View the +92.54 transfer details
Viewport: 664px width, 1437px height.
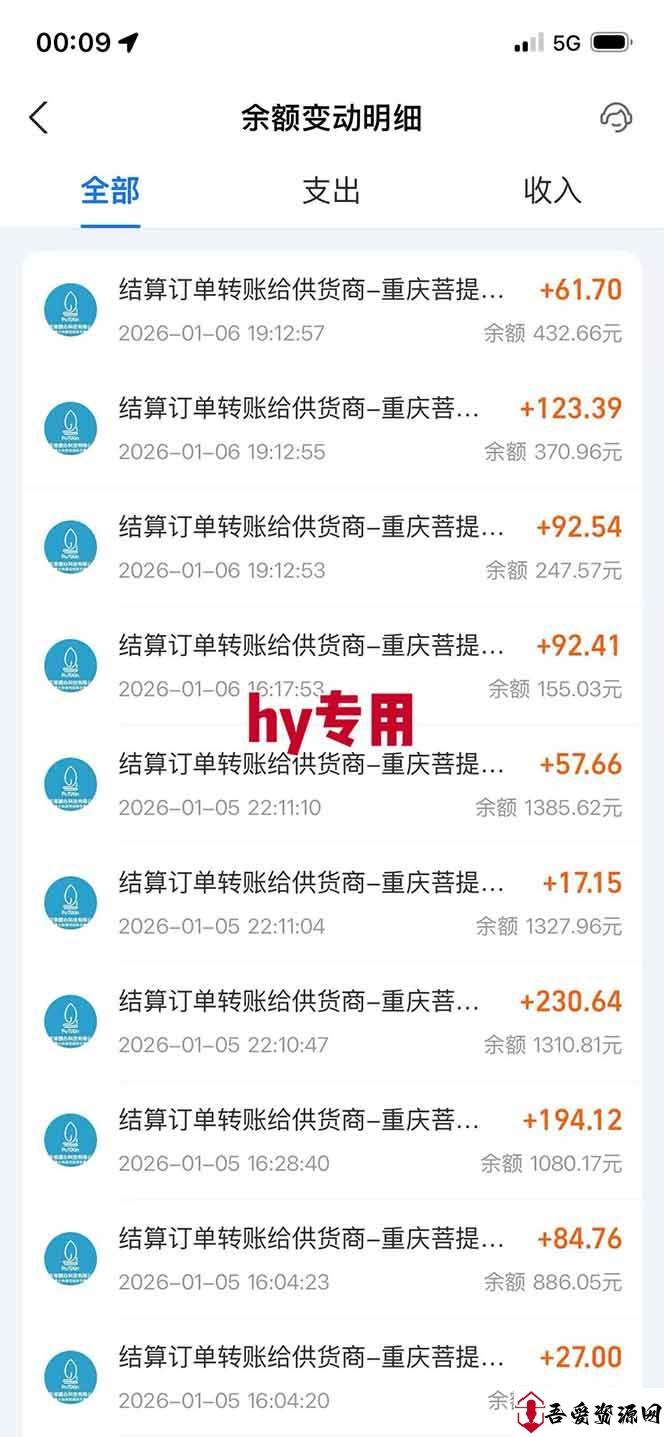[x=332, y=547]
